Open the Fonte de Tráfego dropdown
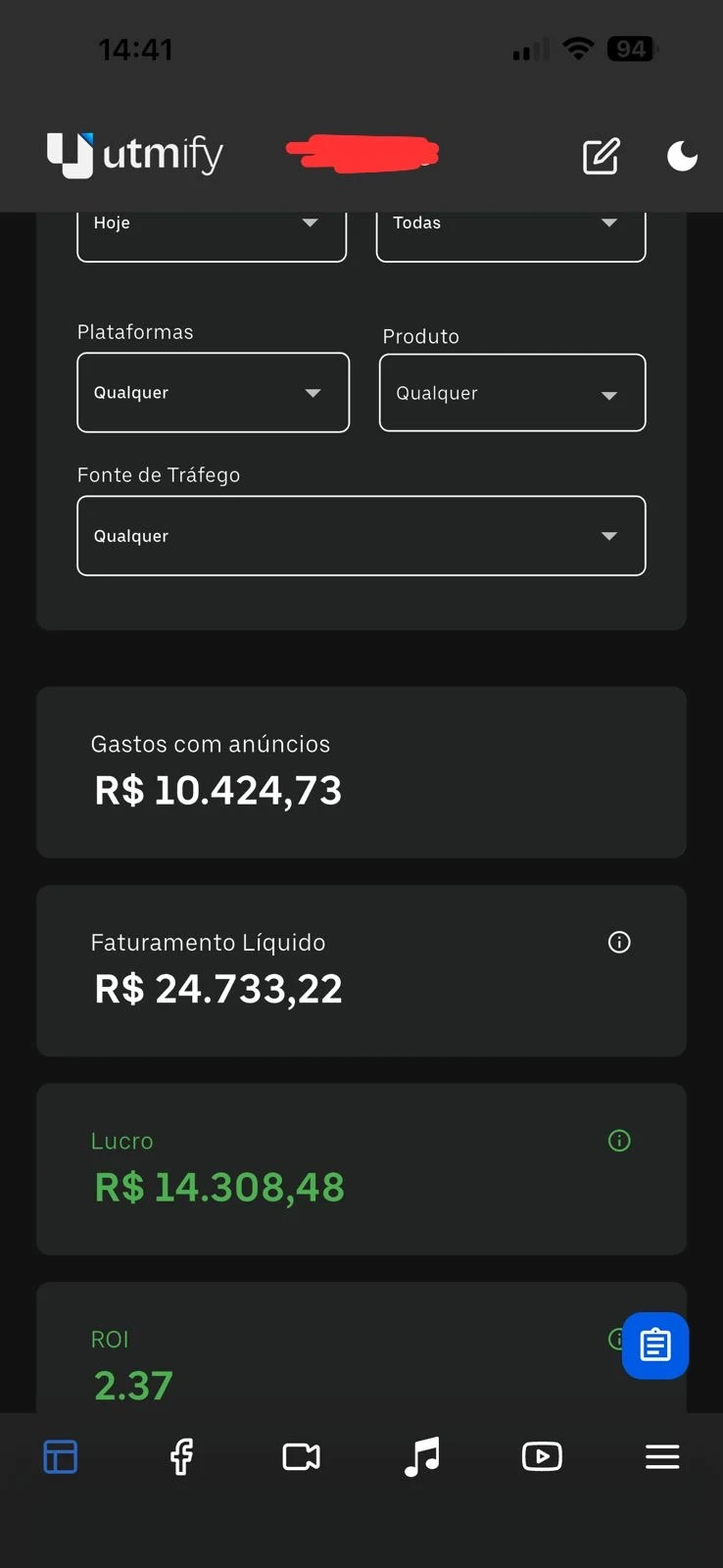Screen dimensions: 723x1568 tap(361, 536)
